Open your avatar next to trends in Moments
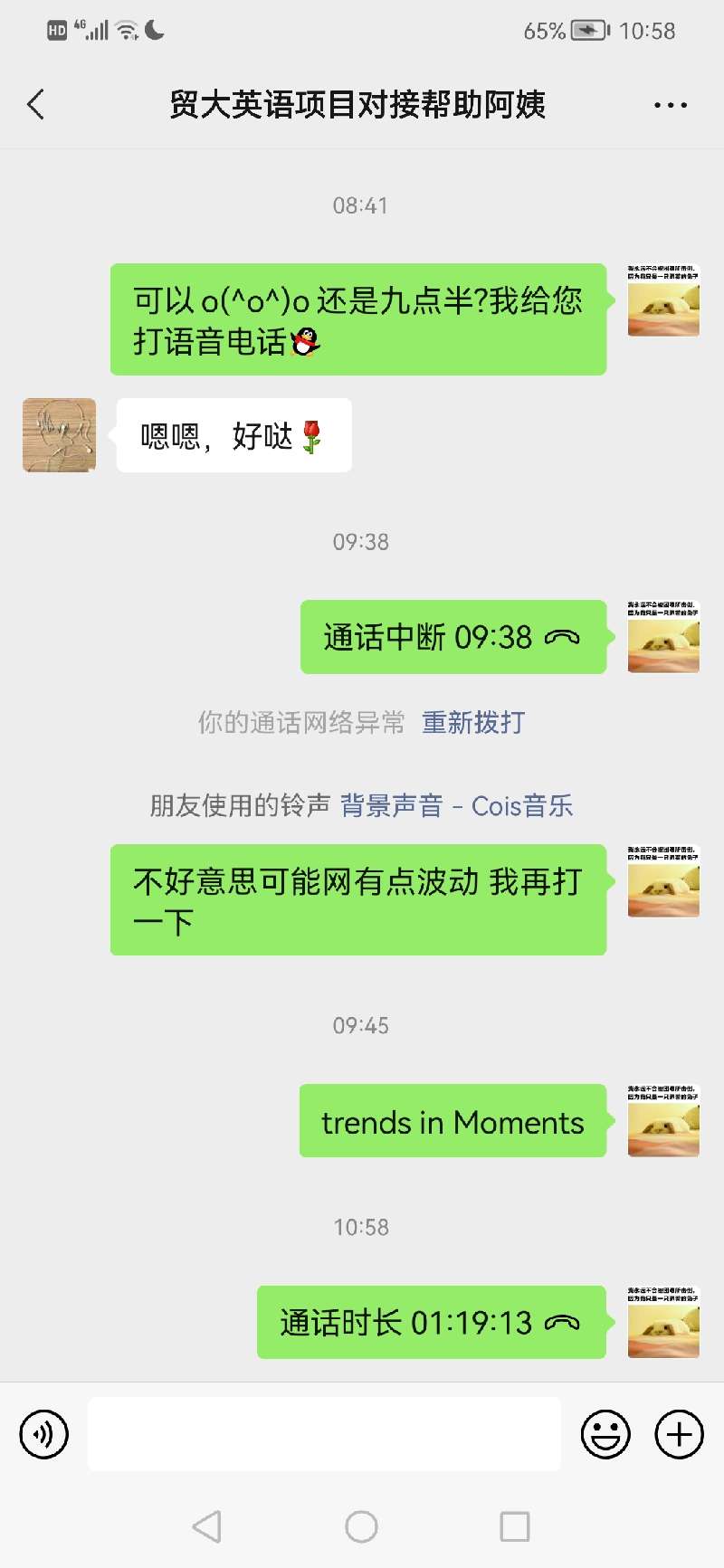This screenshot has height=1568, width=724. (663, 1120)
